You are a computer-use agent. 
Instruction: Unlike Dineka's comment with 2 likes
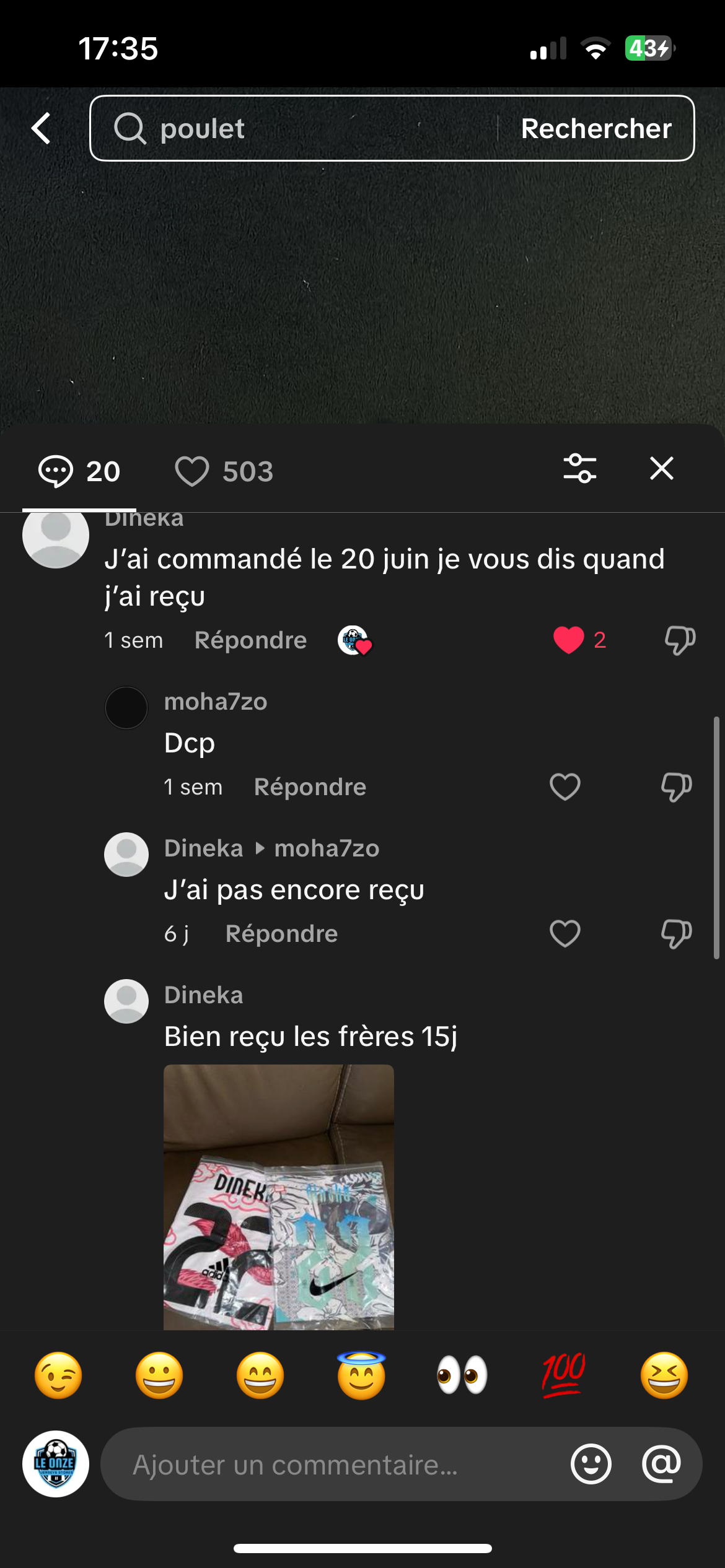point(568,640)
